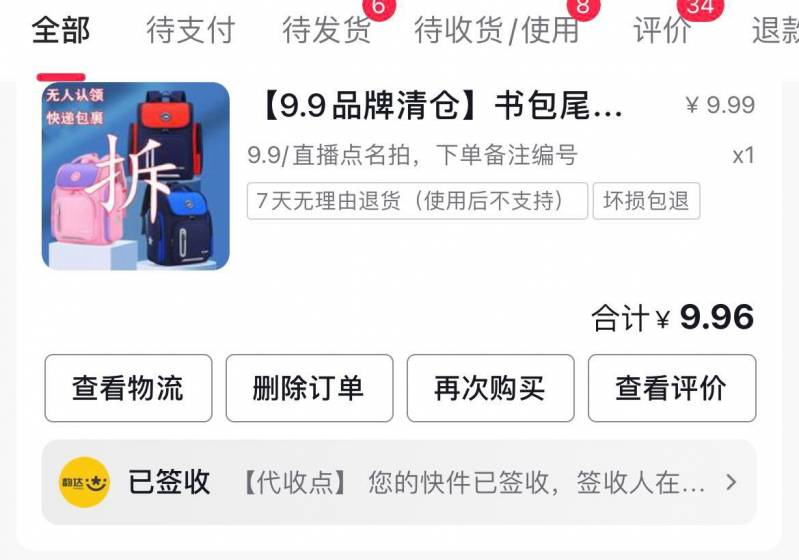Expand the 已签收 delivery status row
This screenshot has width=799, height=560.
tap(398, 483)
